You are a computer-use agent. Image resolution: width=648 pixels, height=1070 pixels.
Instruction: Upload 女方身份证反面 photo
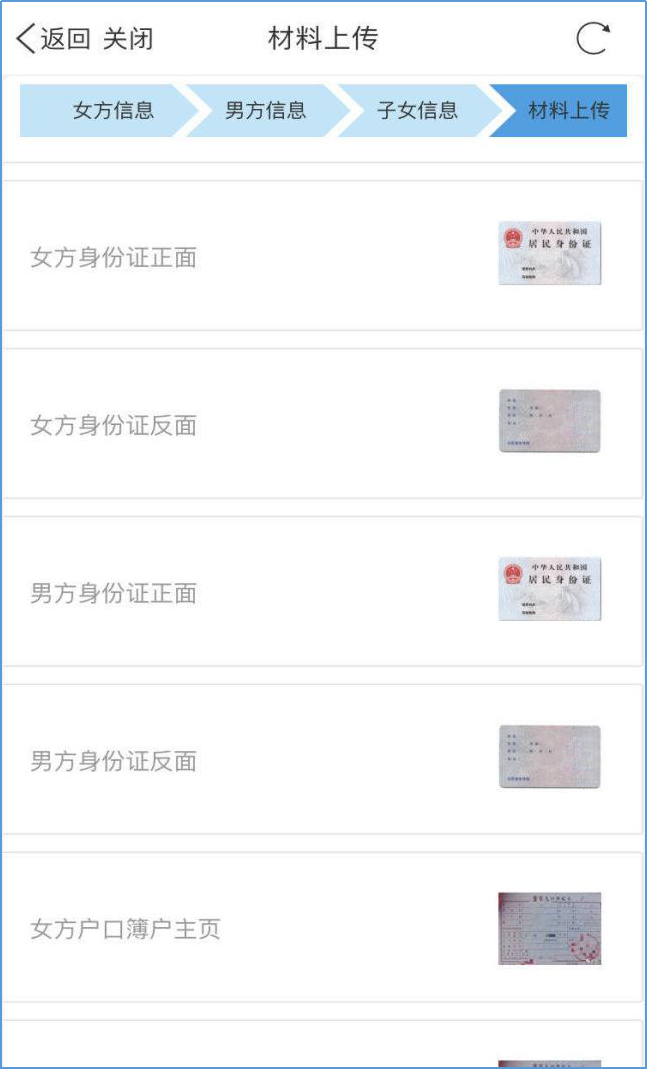click(x=549, y=421)
